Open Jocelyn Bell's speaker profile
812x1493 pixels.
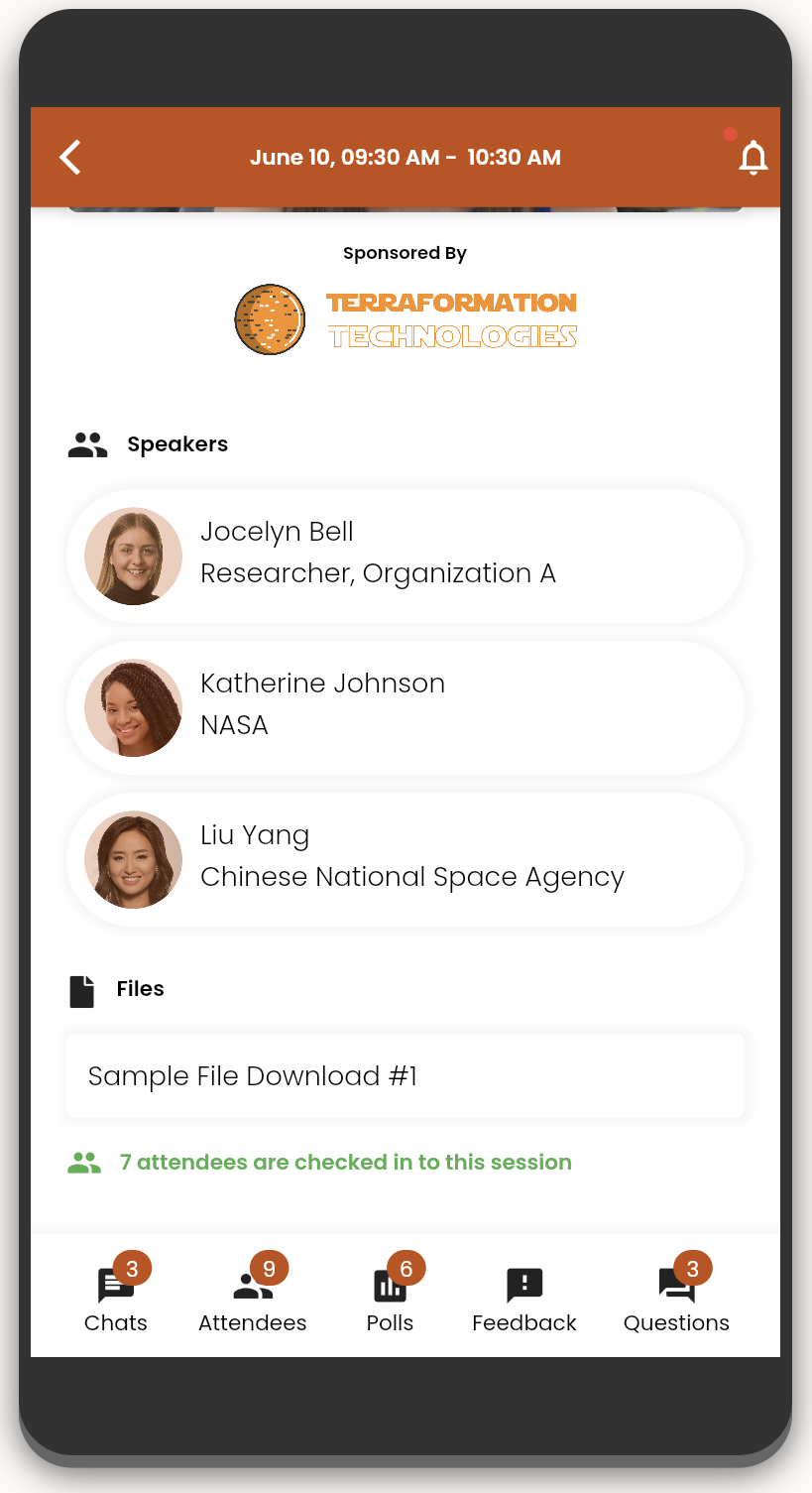(405, 556)
